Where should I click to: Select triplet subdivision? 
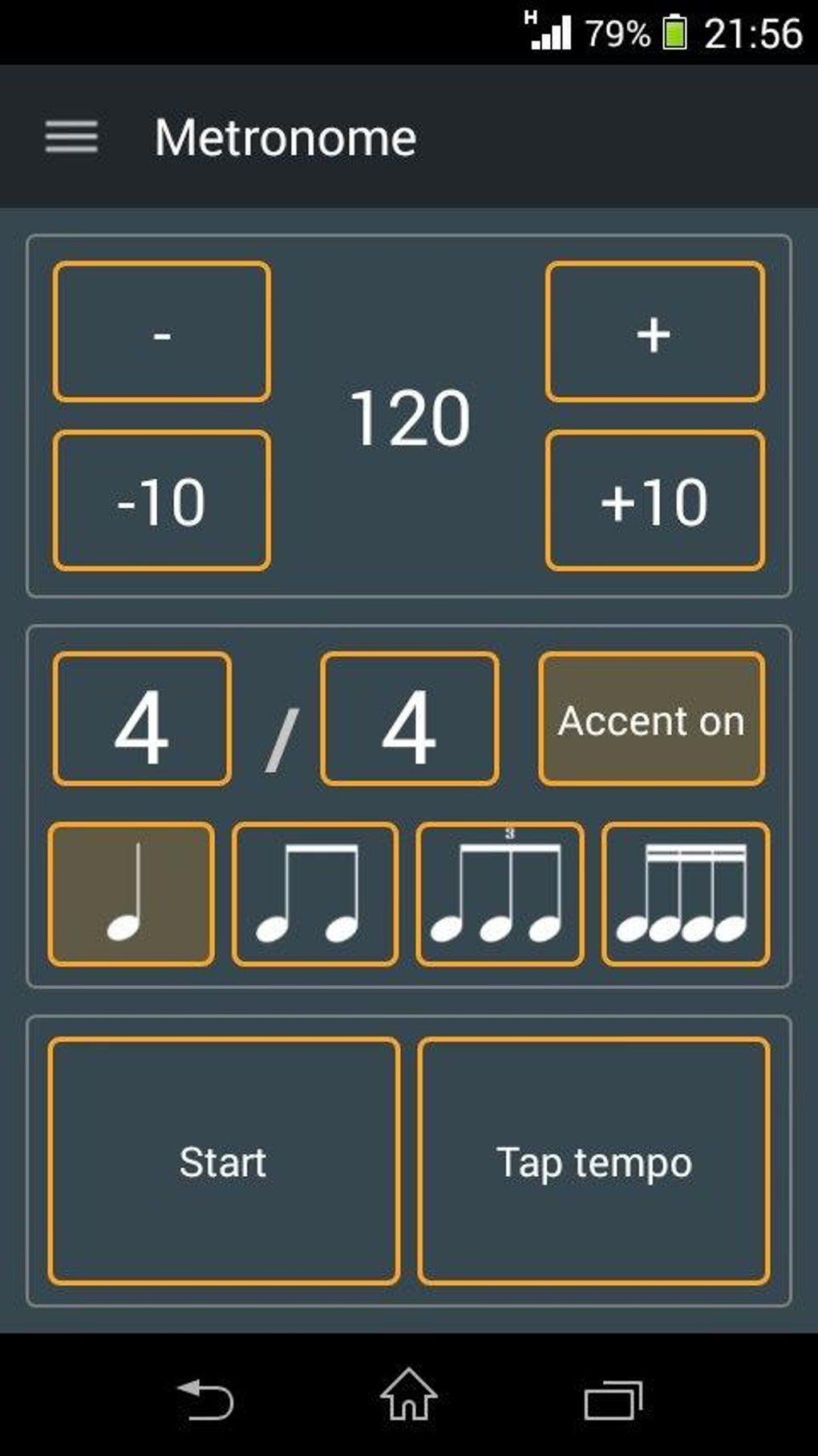(x=500, y=894)
